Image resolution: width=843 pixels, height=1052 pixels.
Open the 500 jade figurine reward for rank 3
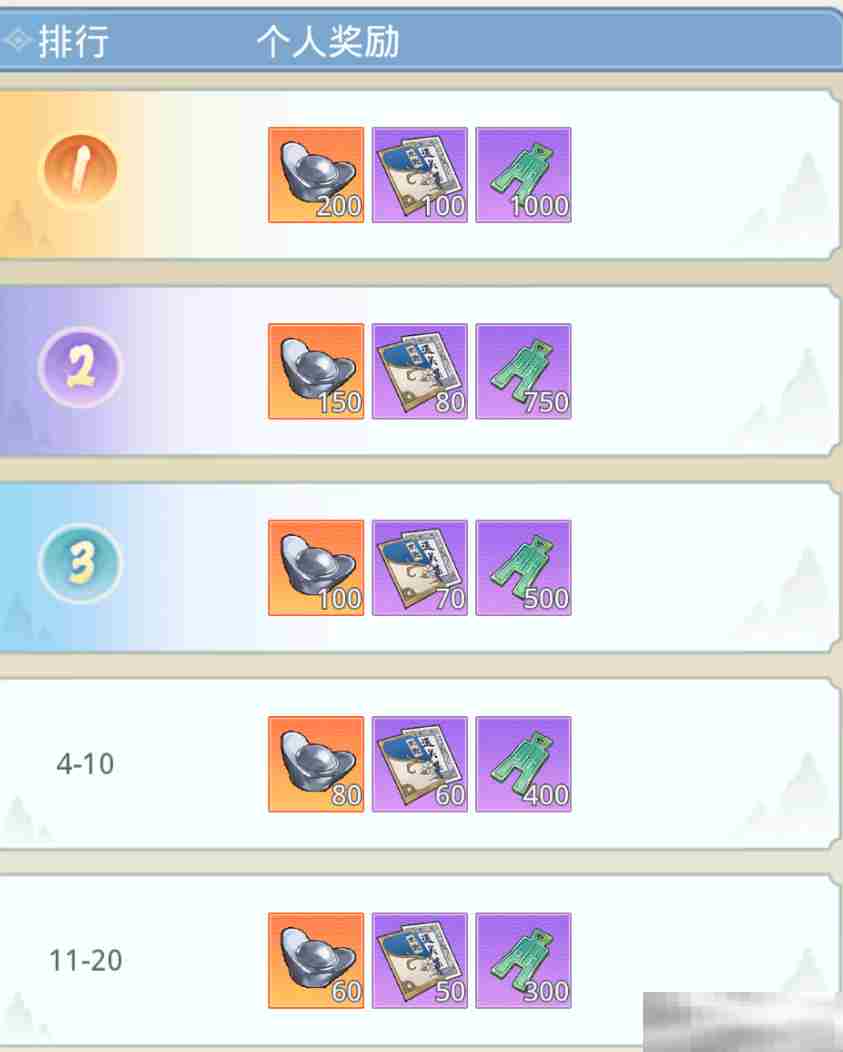tap(523, 567)
